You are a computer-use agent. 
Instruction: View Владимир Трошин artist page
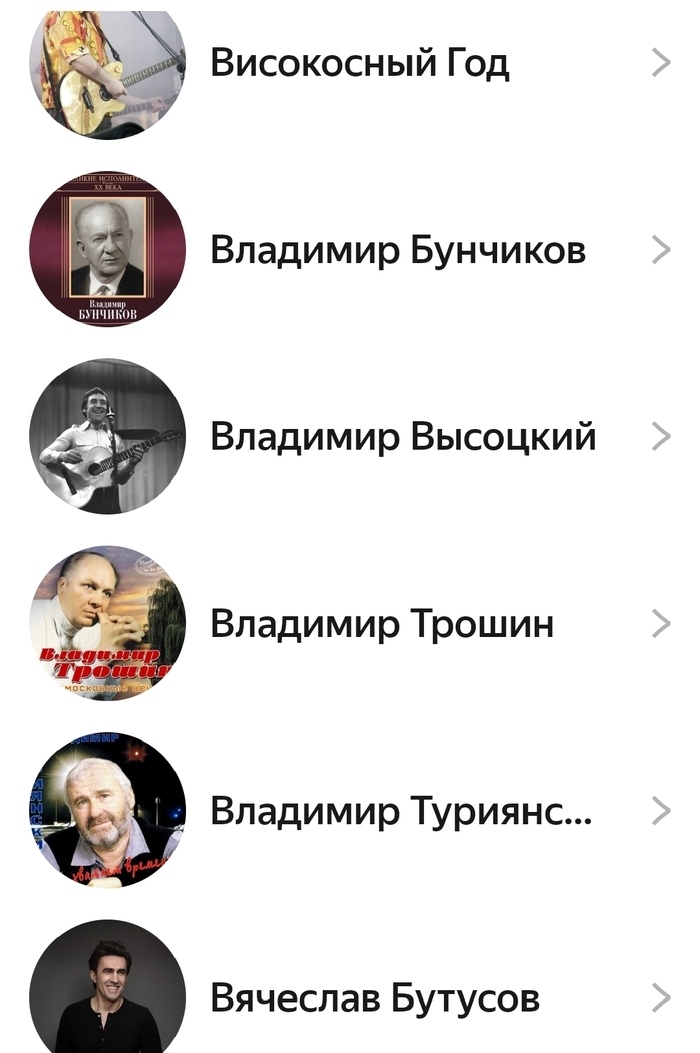pyautogui.click(x=381, y=624)
